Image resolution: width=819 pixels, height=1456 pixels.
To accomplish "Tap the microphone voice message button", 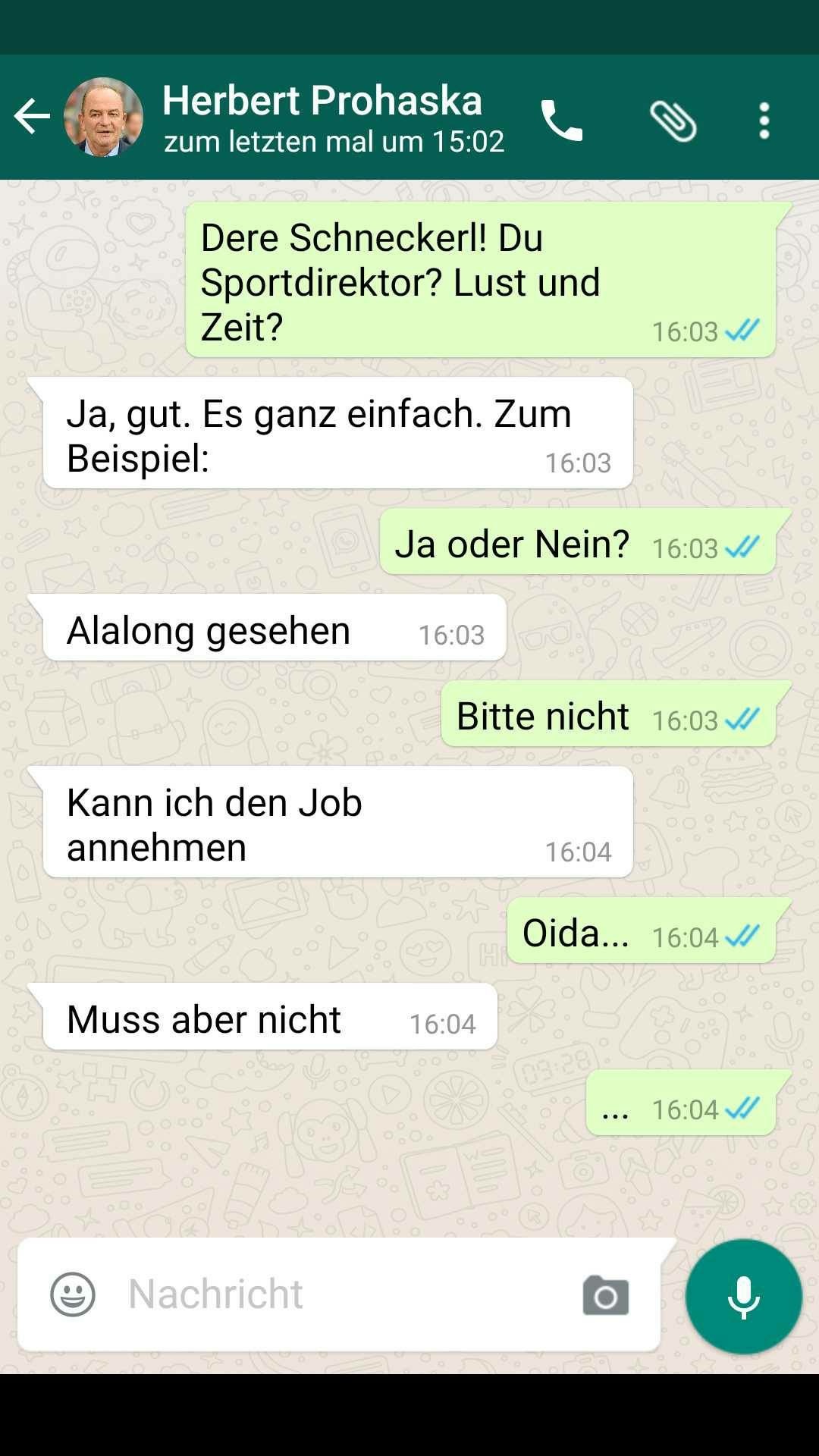I will [x=744, y=1297].
